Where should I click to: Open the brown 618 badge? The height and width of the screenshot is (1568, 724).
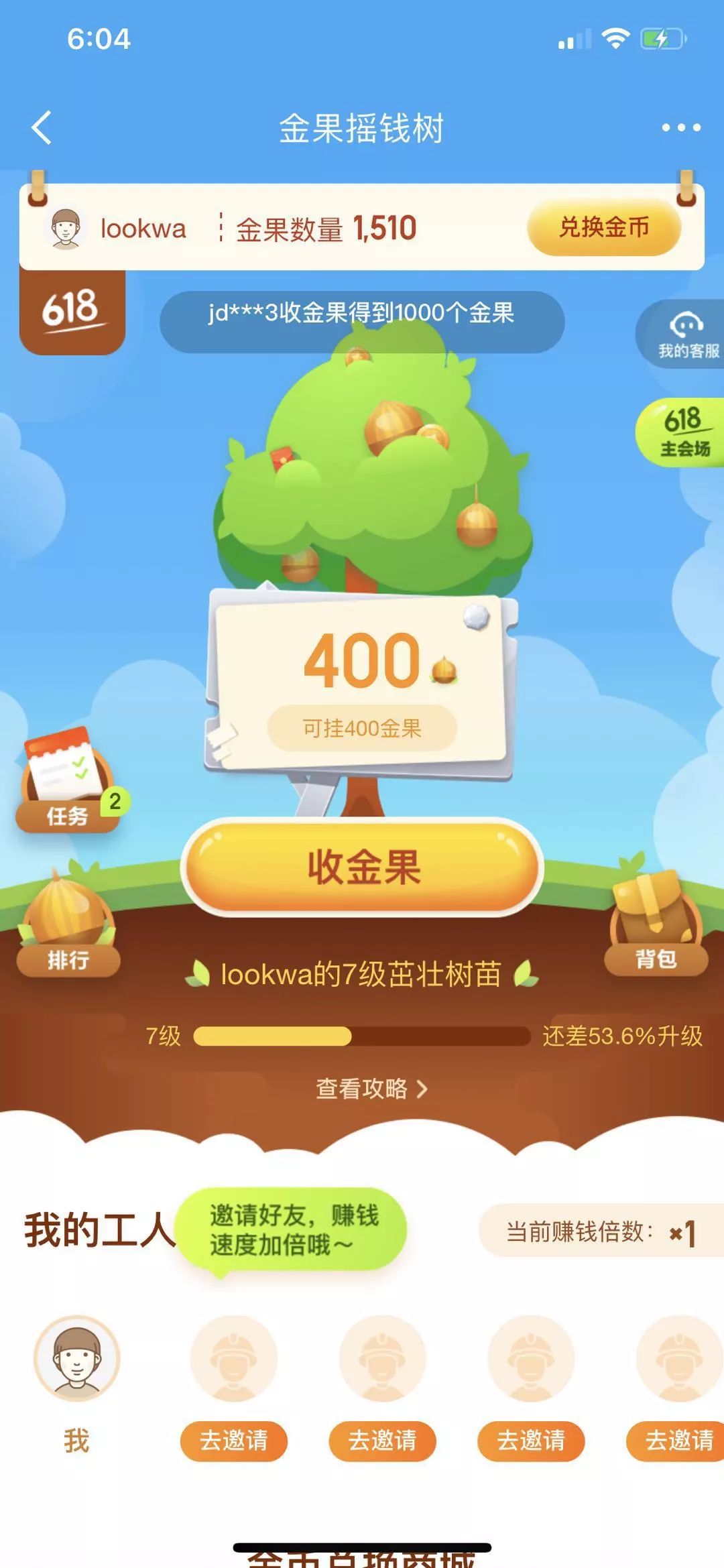(x=72, y=310)
